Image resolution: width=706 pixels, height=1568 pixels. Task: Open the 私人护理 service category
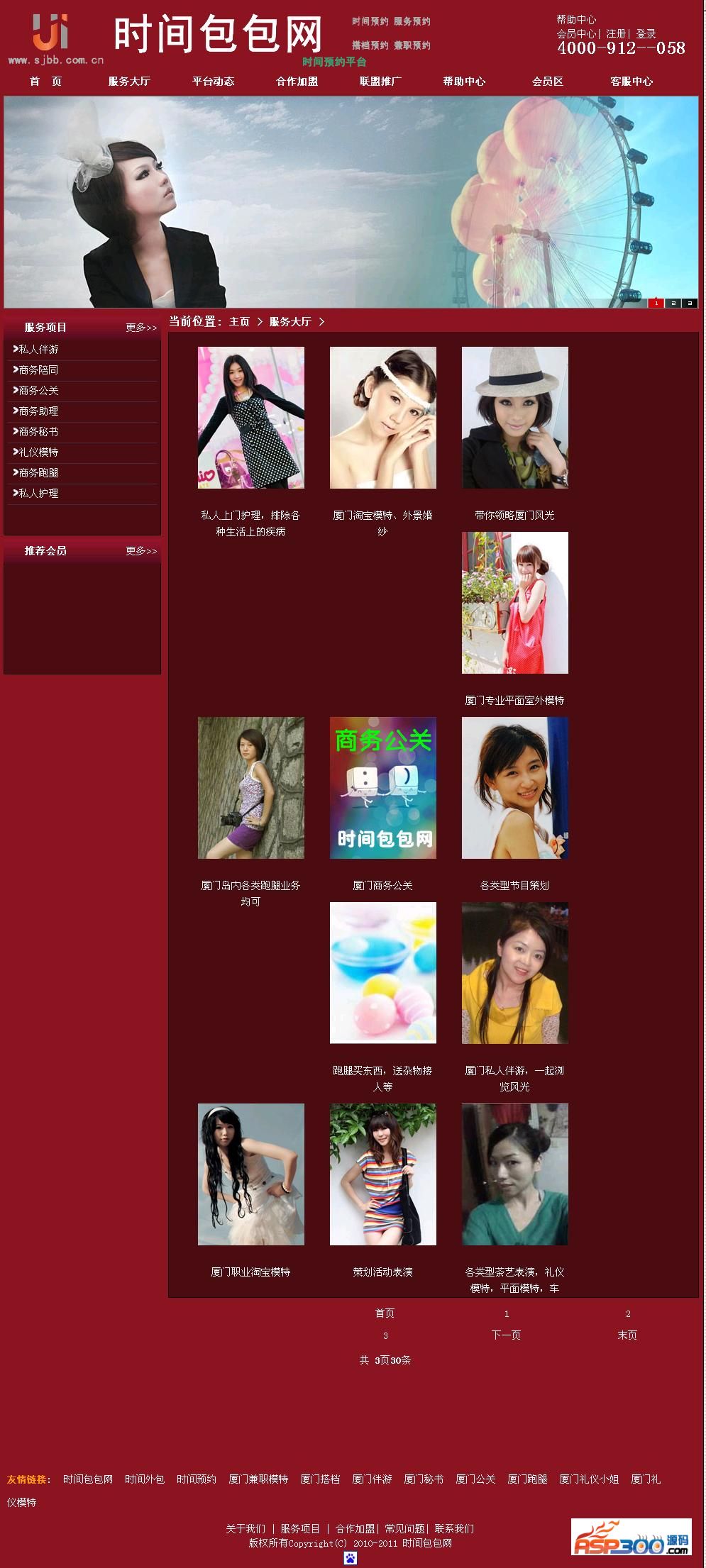coord(39,494)
